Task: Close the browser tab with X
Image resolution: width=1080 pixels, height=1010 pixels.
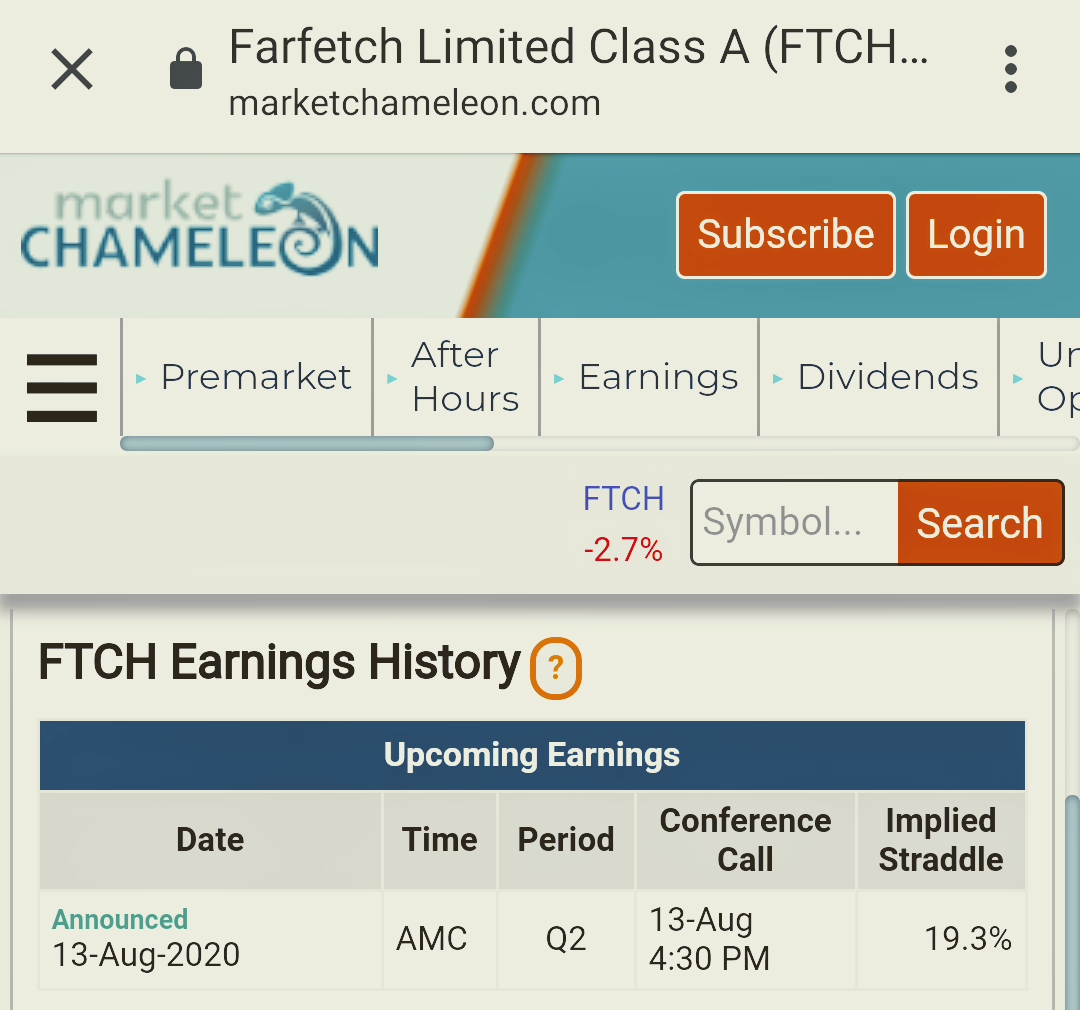Action: 72,70
